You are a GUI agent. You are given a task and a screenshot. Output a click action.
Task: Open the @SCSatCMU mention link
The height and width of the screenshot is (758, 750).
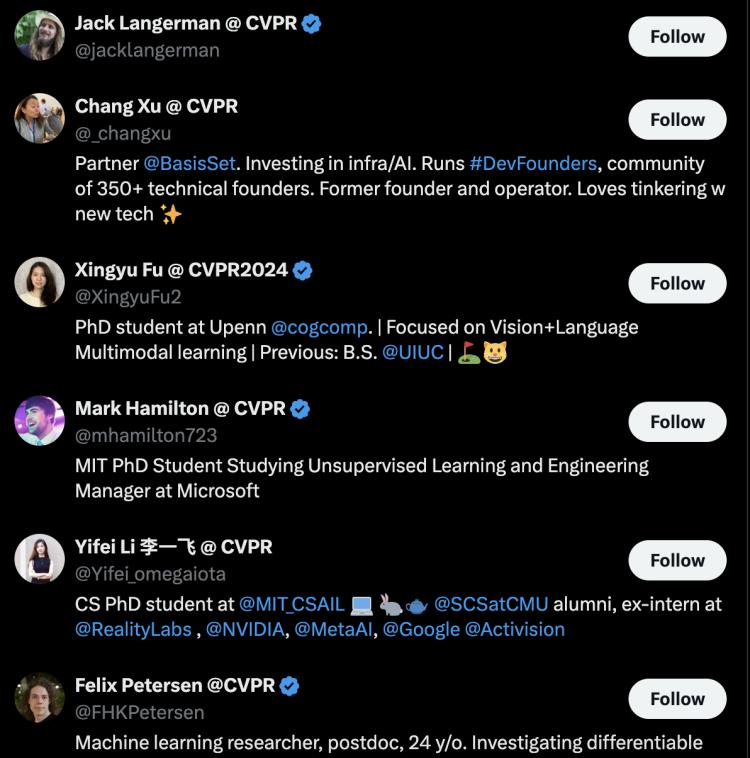tap(491, 604)
